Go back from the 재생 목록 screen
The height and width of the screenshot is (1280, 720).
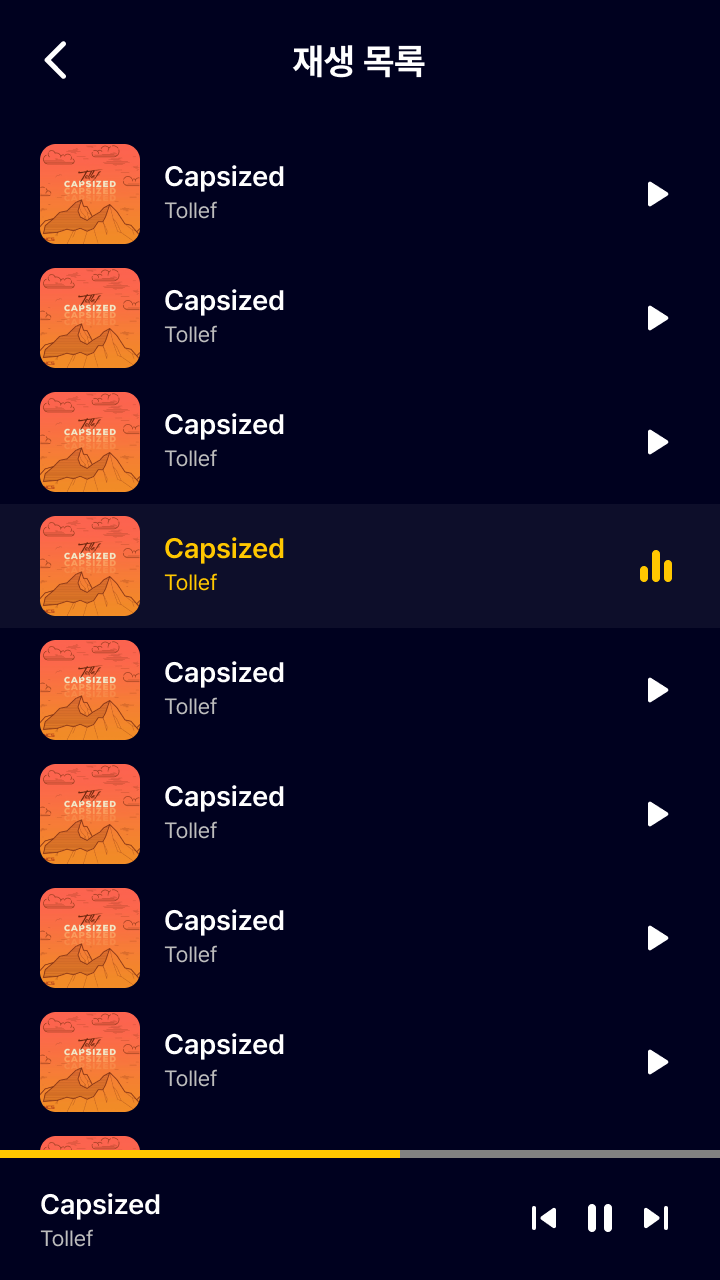[x=56, y=60]
